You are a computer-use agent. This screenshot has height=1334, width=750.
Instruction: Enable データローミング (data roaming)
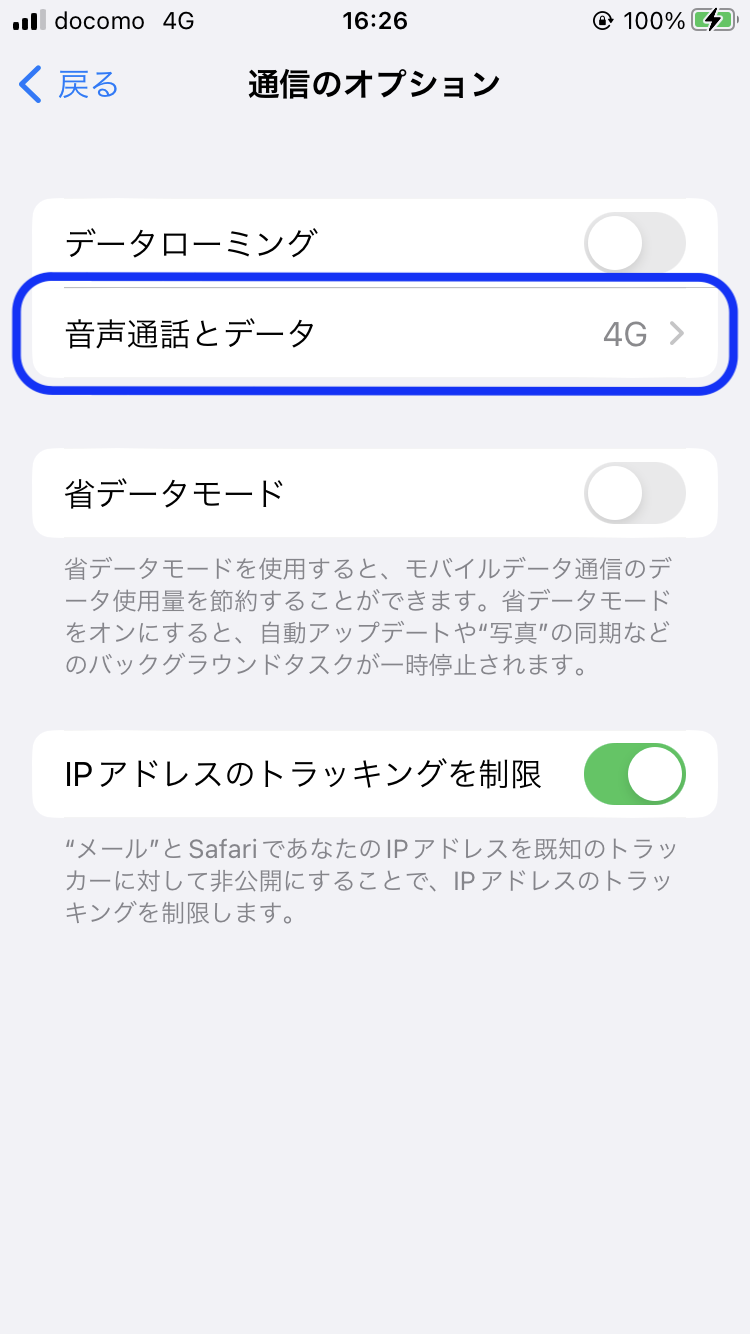[636, 241]
